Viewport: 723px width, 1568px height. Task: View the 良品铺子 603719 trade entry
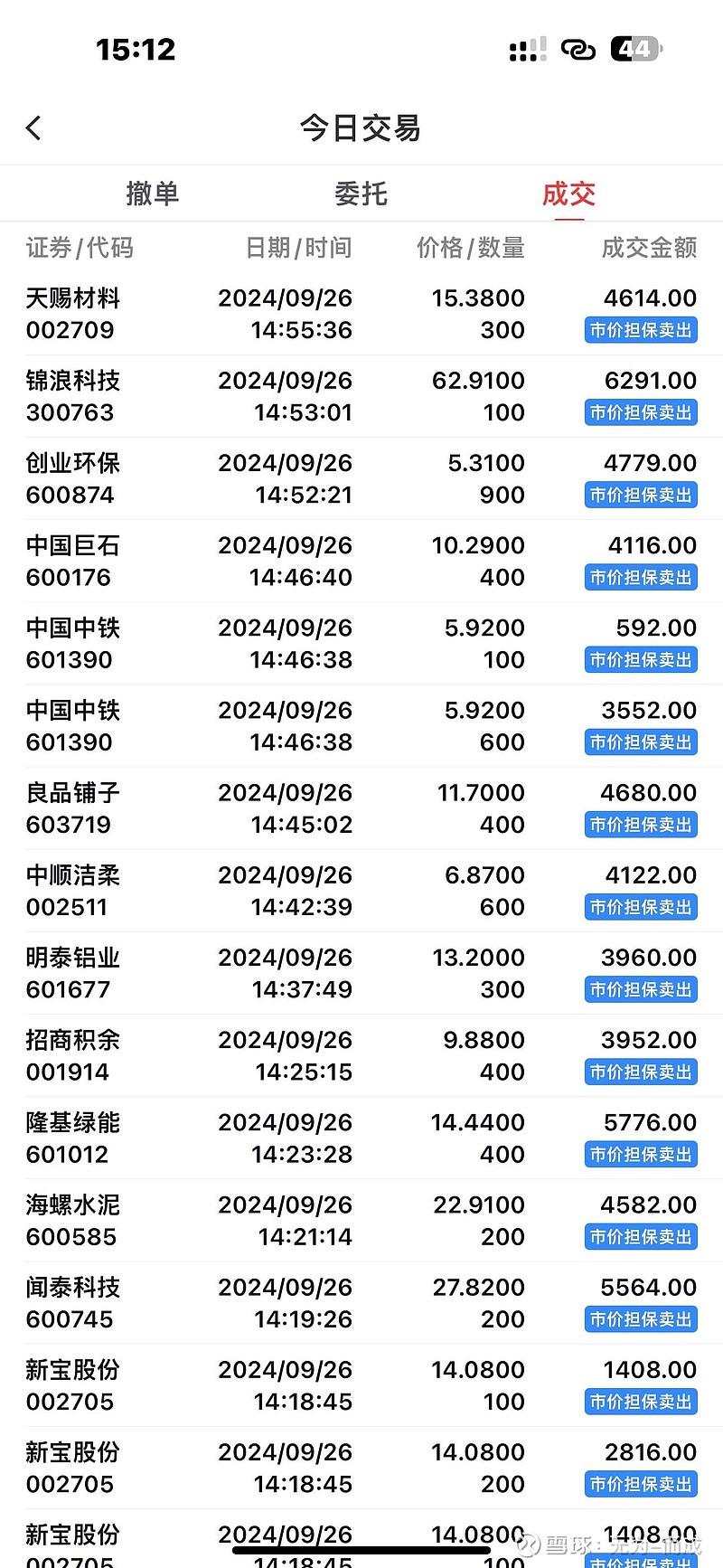pyautogui.click(x=361, y=808)
